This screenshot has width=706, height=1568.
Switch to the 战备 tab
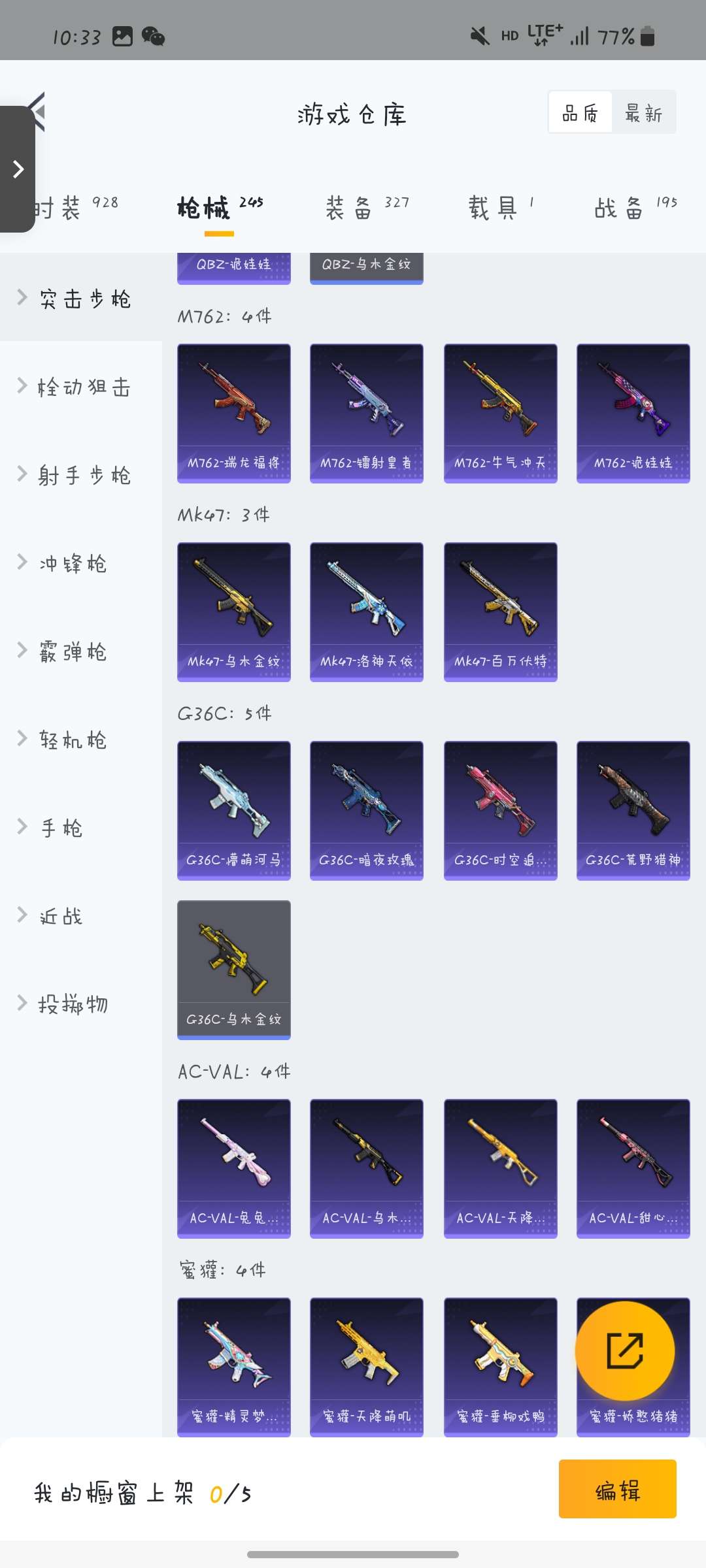[x=635, y=208]
